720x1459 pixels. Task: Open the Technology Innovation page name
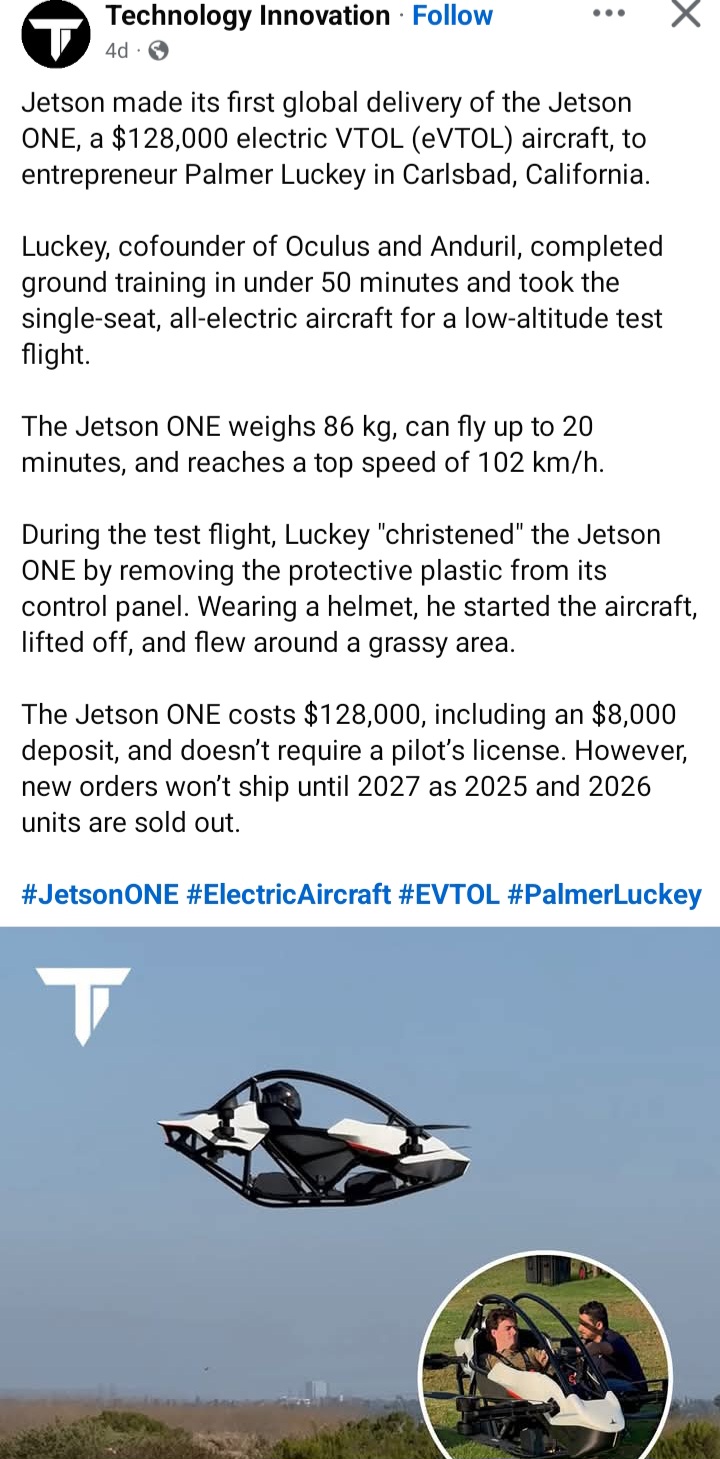coord(248,16)
